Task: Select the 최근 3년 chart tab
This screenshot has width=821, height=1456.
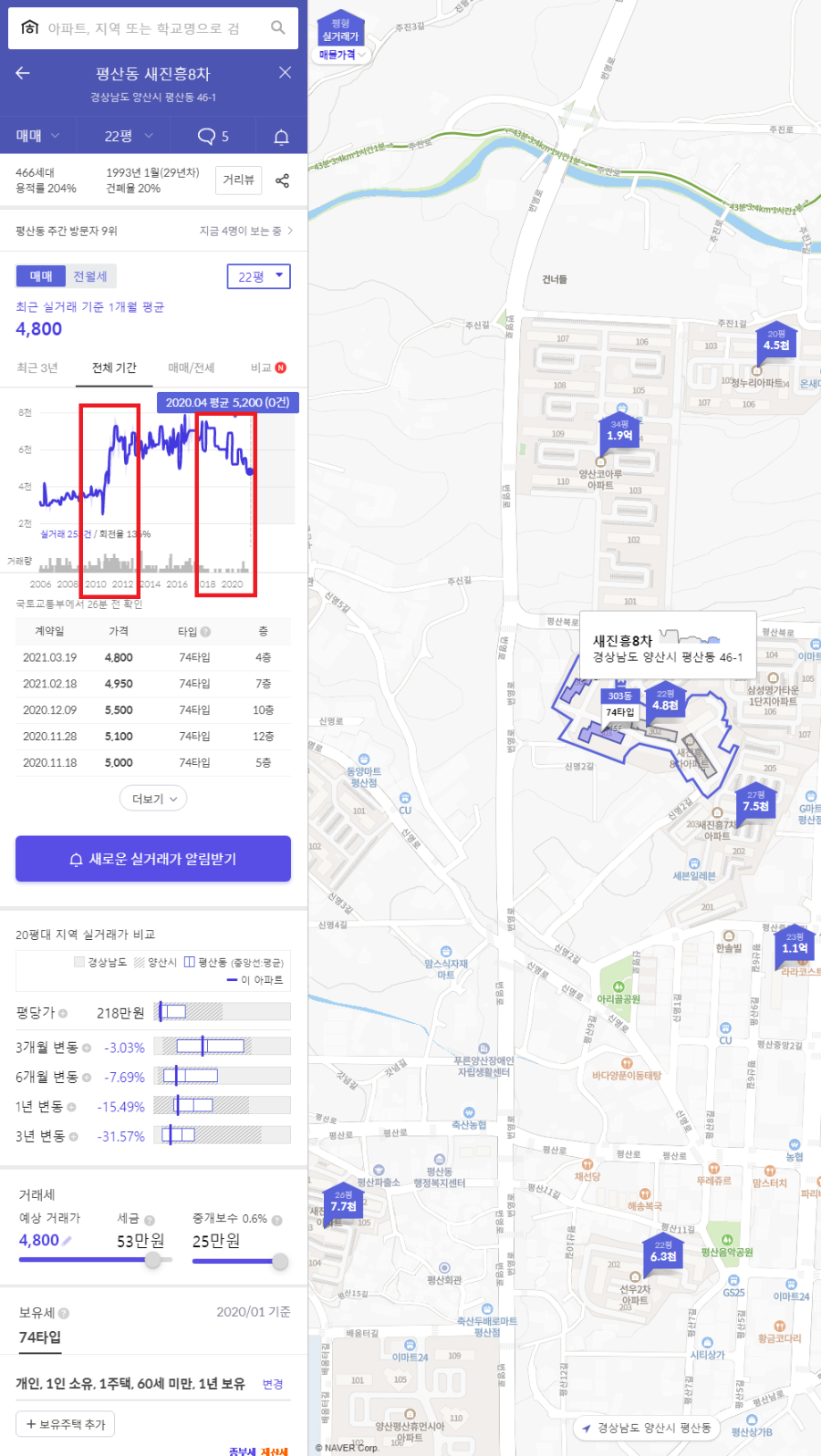Action: (x=37, y=367)
